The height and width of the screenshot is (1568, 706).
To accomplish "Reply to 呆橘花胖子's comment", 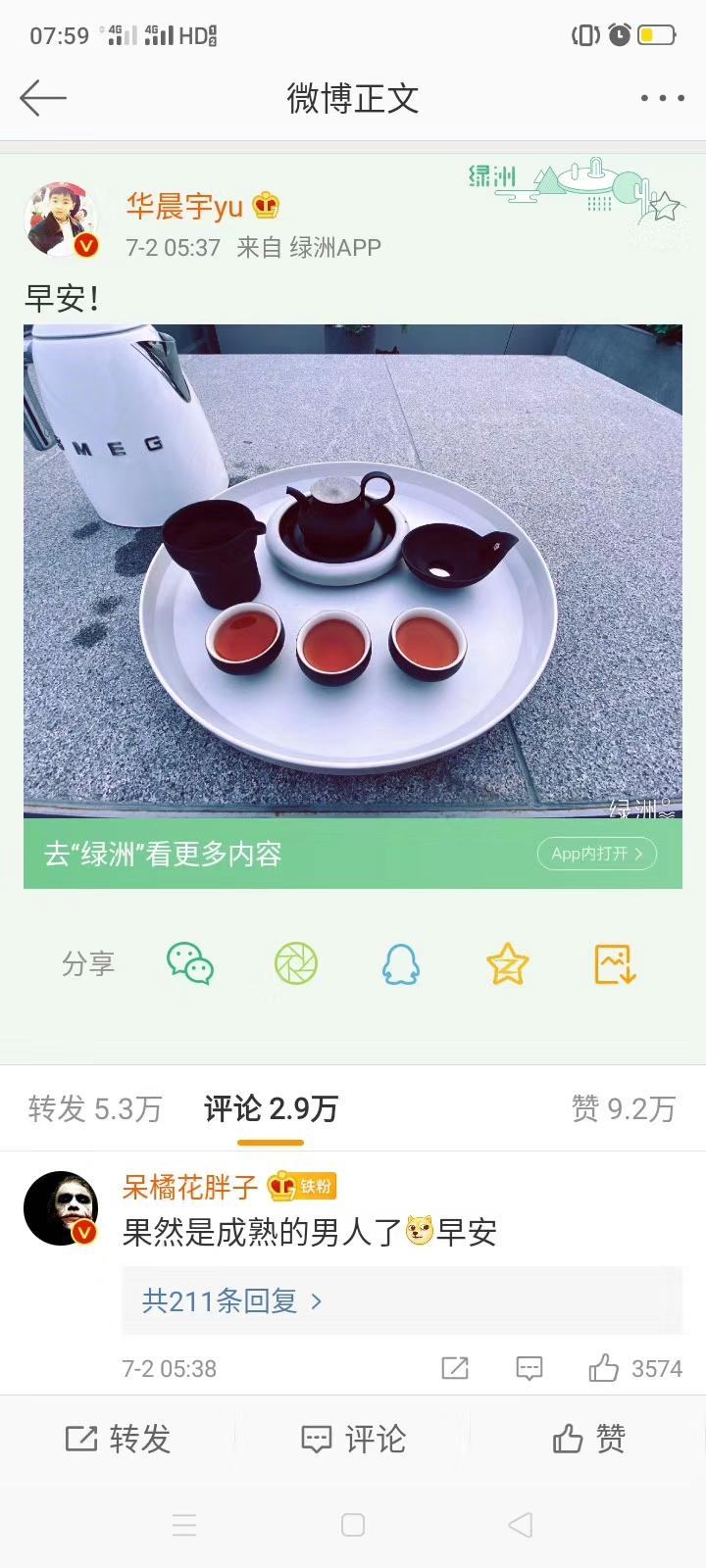I will tap(529, 1368).
